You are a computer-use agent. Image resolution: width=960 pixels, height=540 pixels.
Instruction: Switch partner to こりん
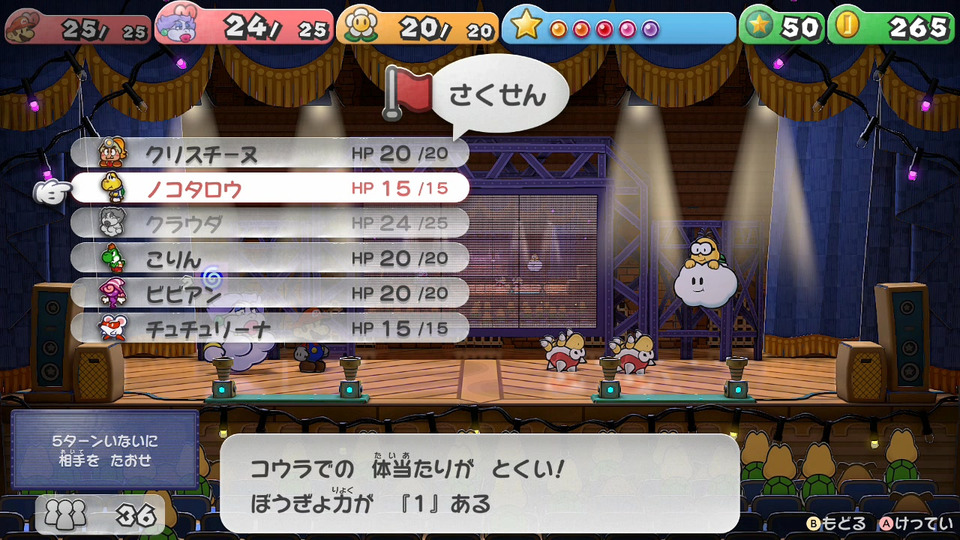[270, 258]
